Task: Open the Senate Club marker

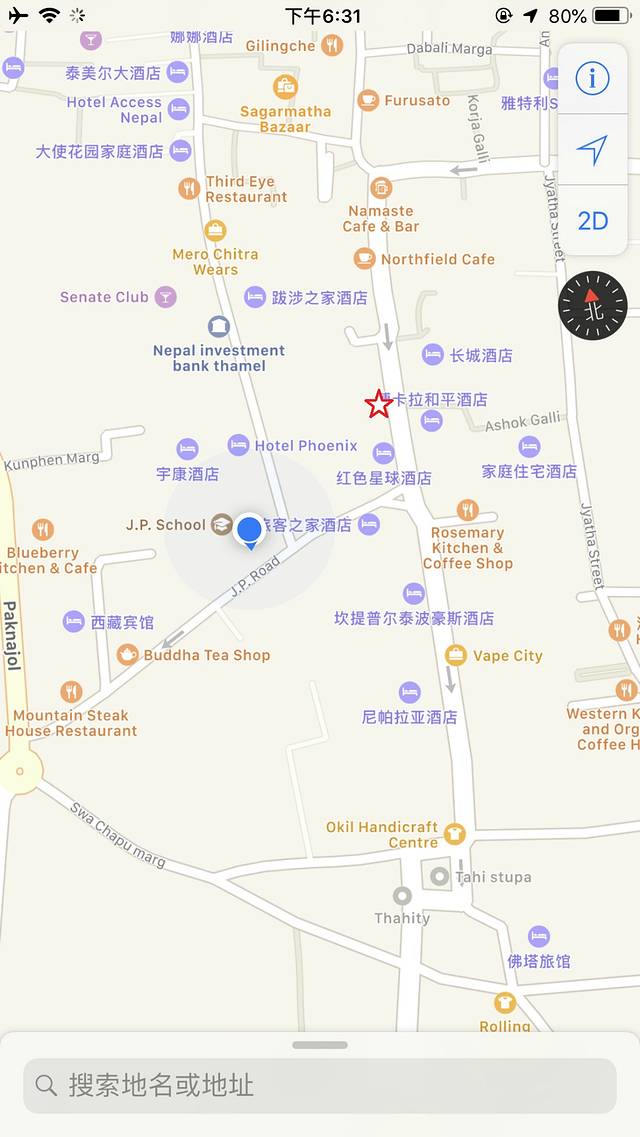Action: point(166,297)
